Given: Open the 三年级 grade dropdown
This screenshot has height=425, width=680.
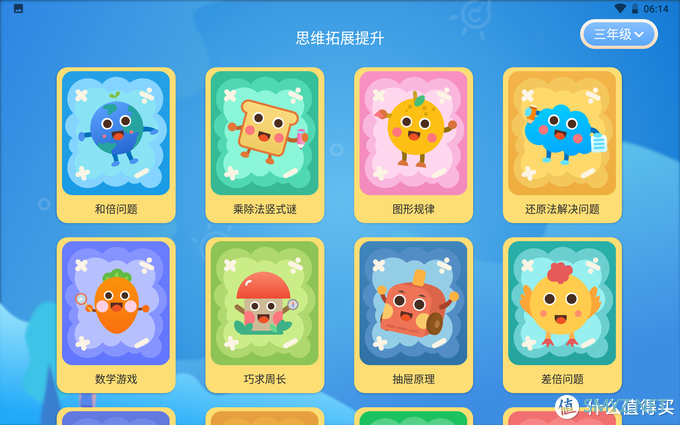Looking at the screenshot, I should (619, 34).
